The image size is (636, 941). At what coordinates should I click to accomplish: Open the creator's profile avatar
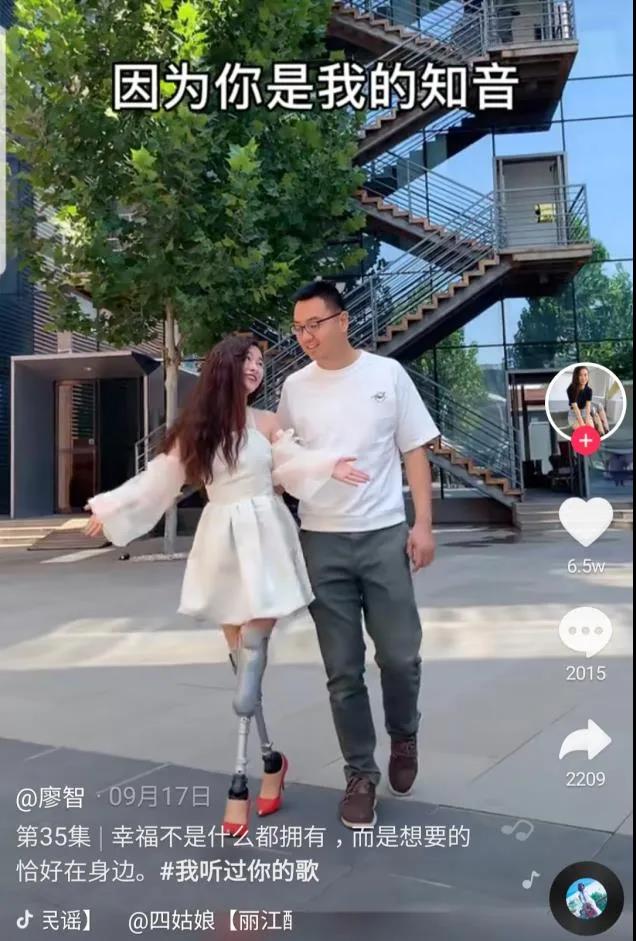coord(585,401)
